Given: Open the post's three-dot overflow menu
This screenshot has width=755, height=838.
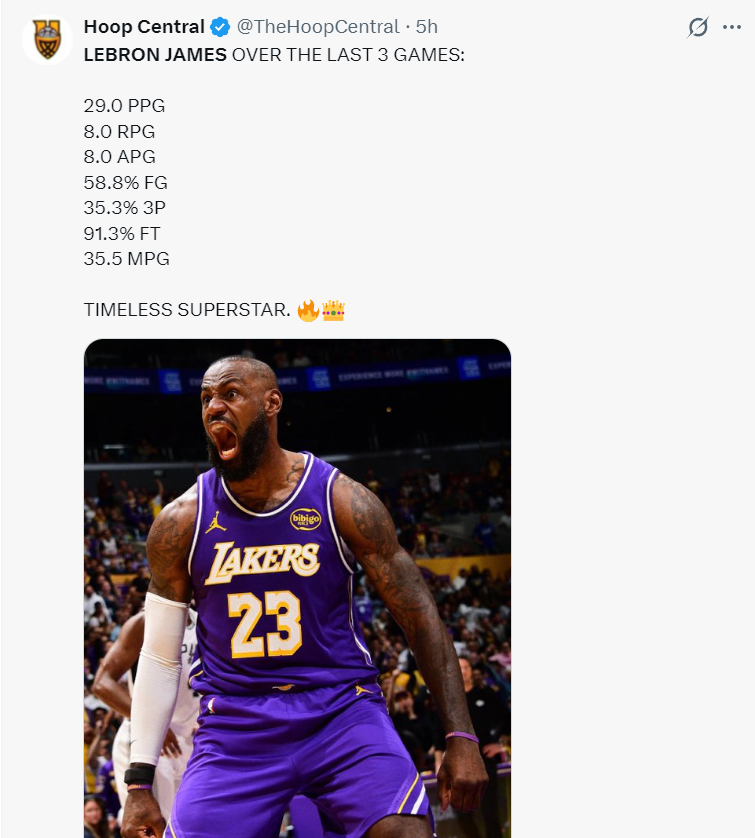Looking at the screenshot, I should tap(731, 28).
